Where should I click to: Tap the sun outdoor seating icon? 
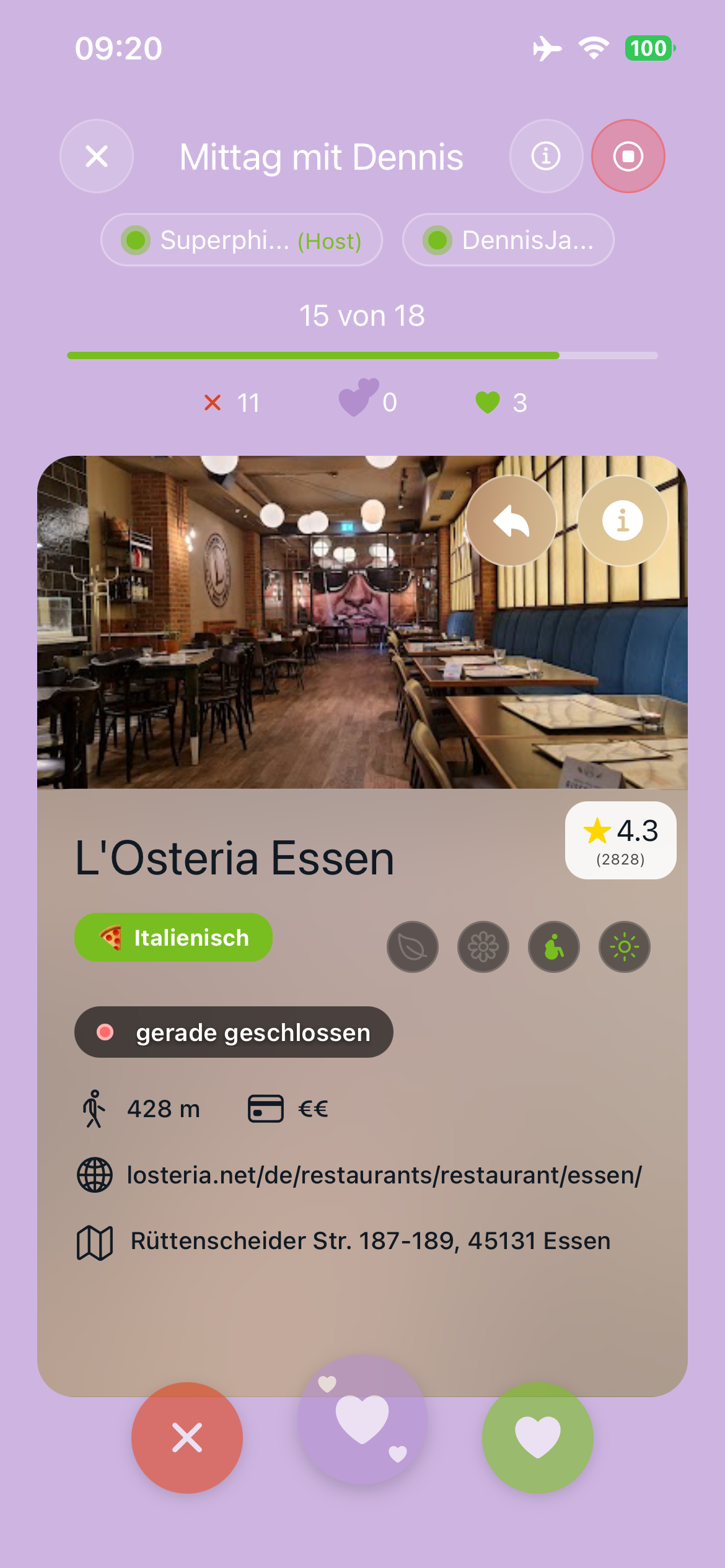(624, 947)
